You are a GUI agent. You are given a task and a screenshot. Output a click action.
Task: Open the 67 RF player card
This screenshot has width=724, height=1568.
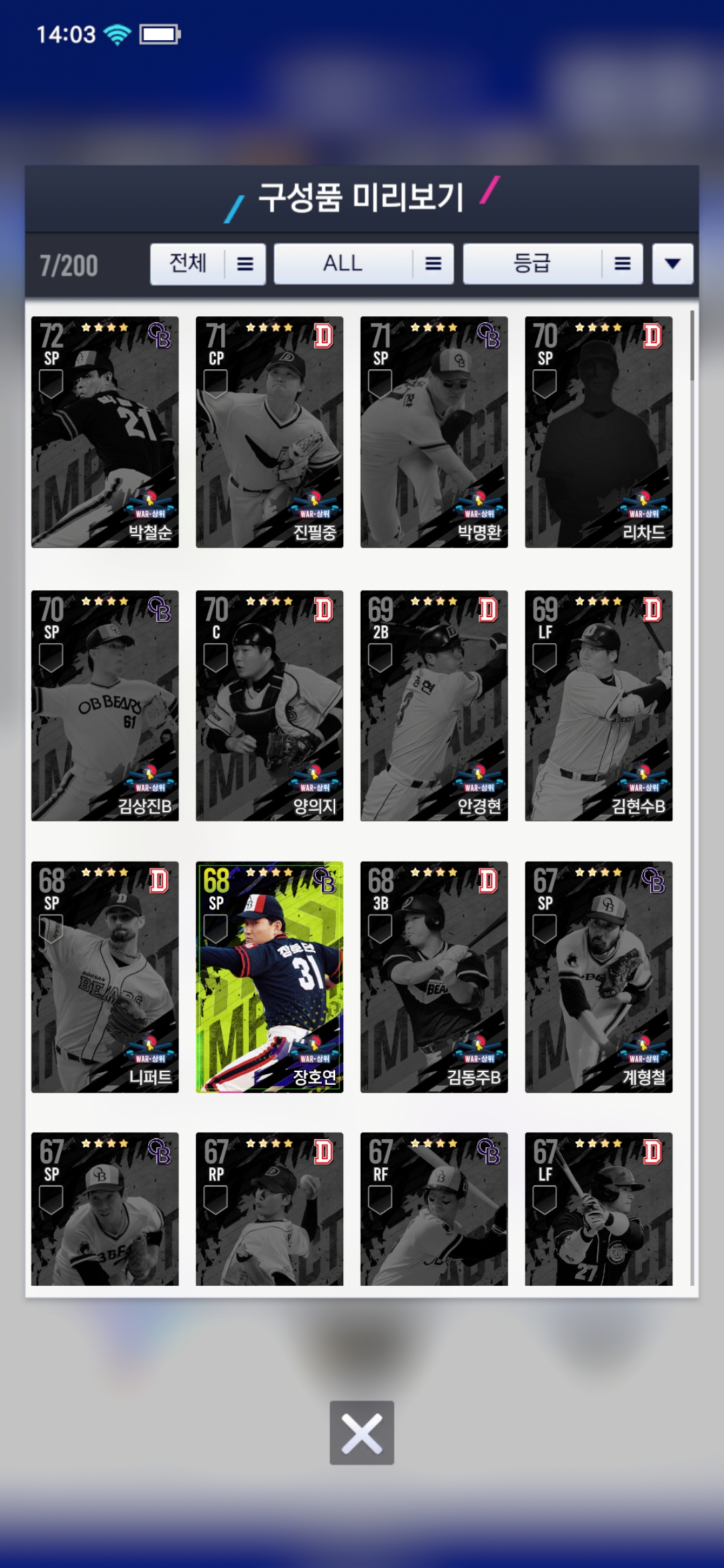(434, 1208)
